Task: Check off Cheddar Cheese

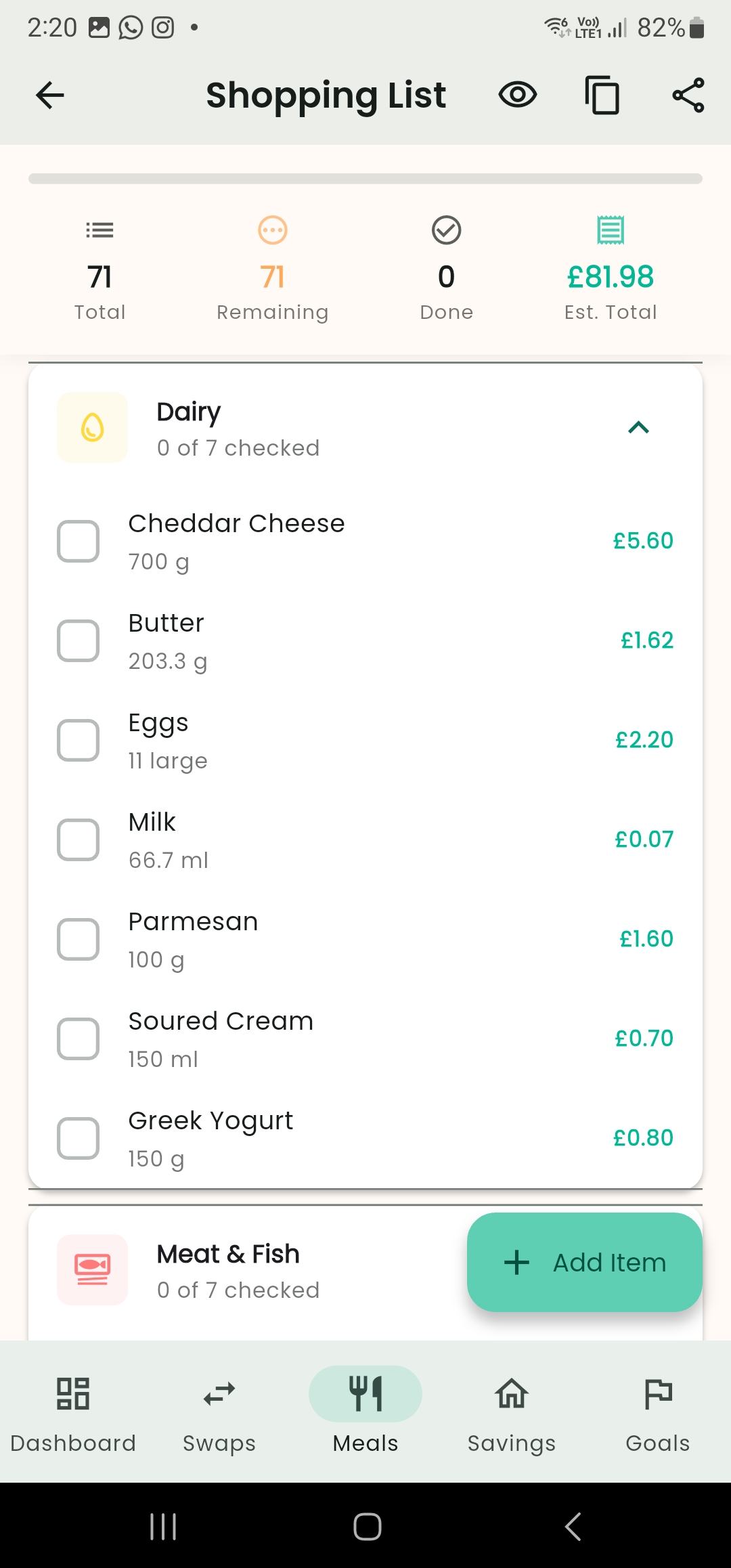Action: 79,541
